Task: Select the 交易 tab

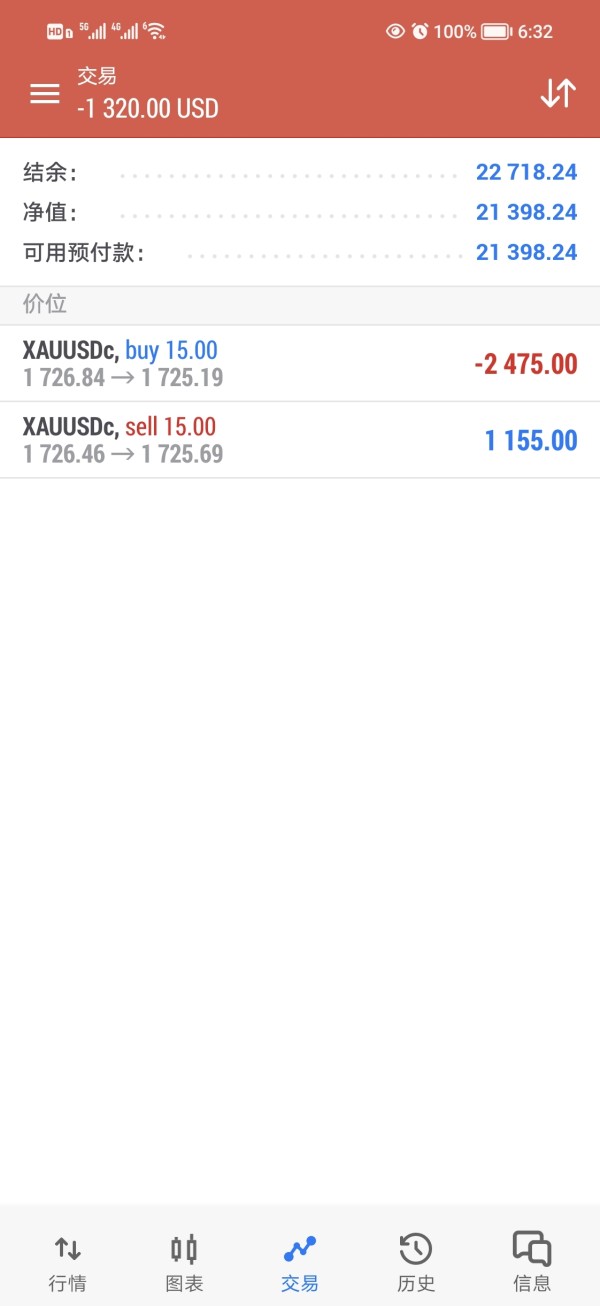Action: [x=300, y=1262]
